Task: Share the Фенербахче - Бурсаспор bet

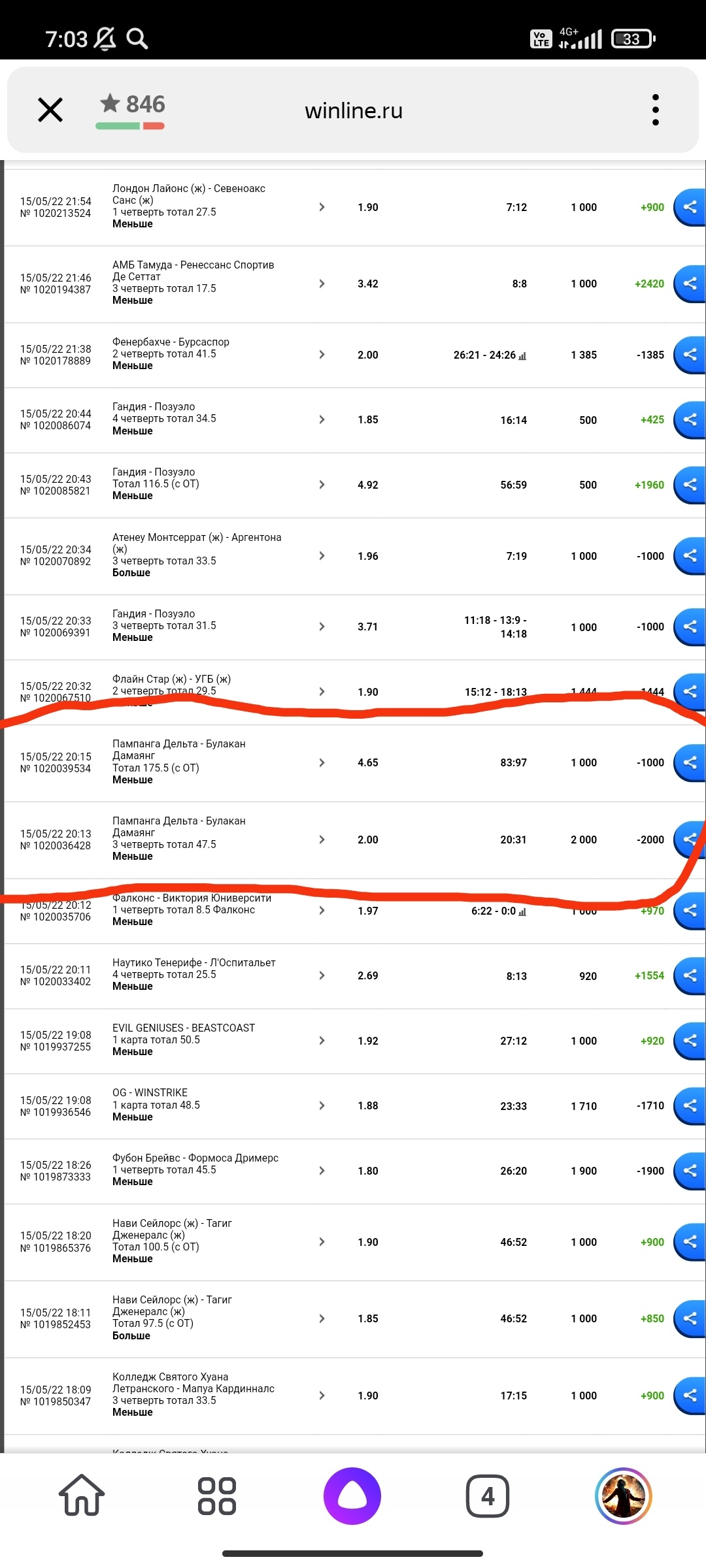Action: (690, 355)
